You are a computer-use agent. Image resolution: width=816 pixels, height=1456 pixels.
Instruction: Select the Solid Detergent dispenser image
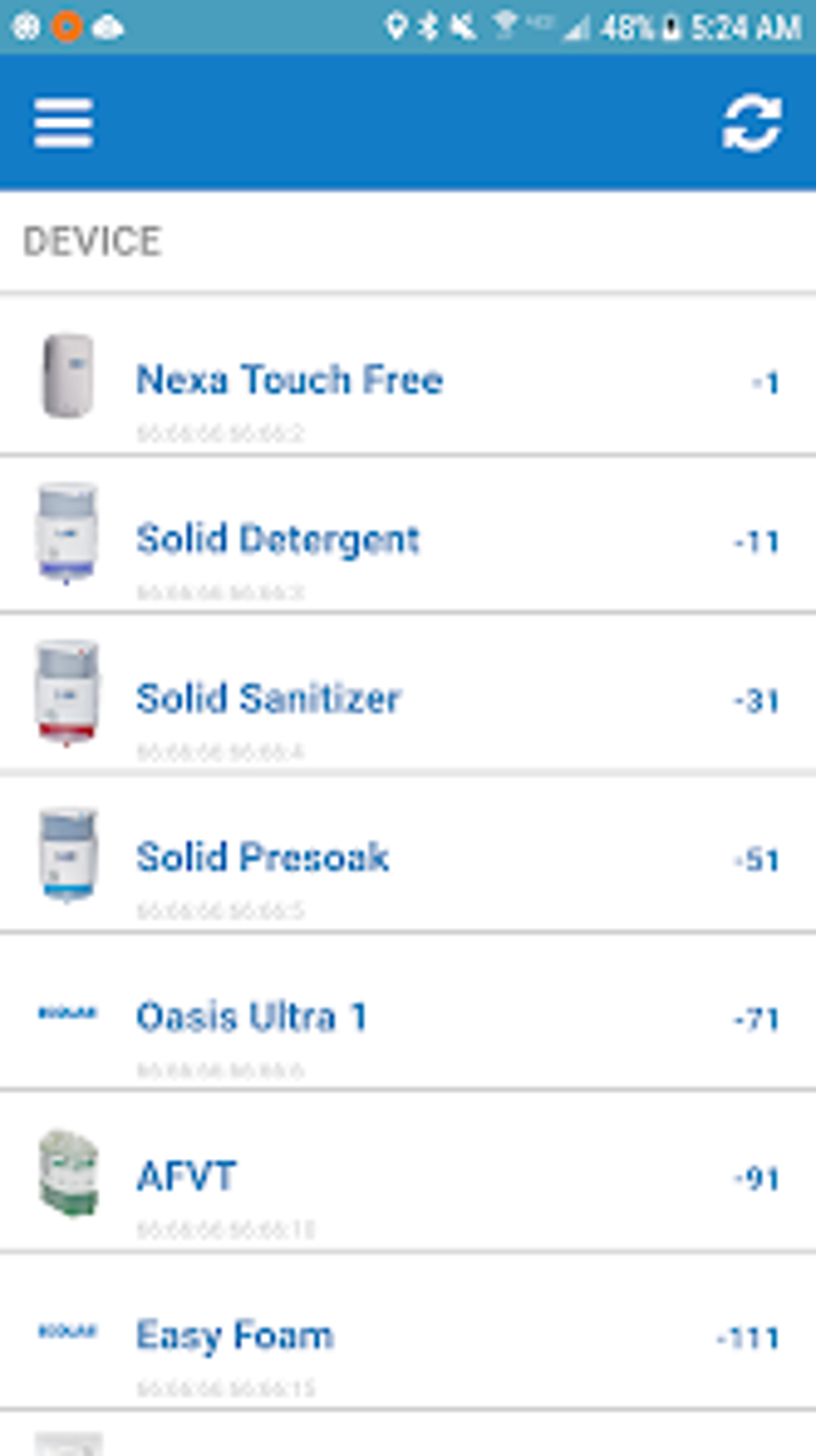[x=68, y=535]
